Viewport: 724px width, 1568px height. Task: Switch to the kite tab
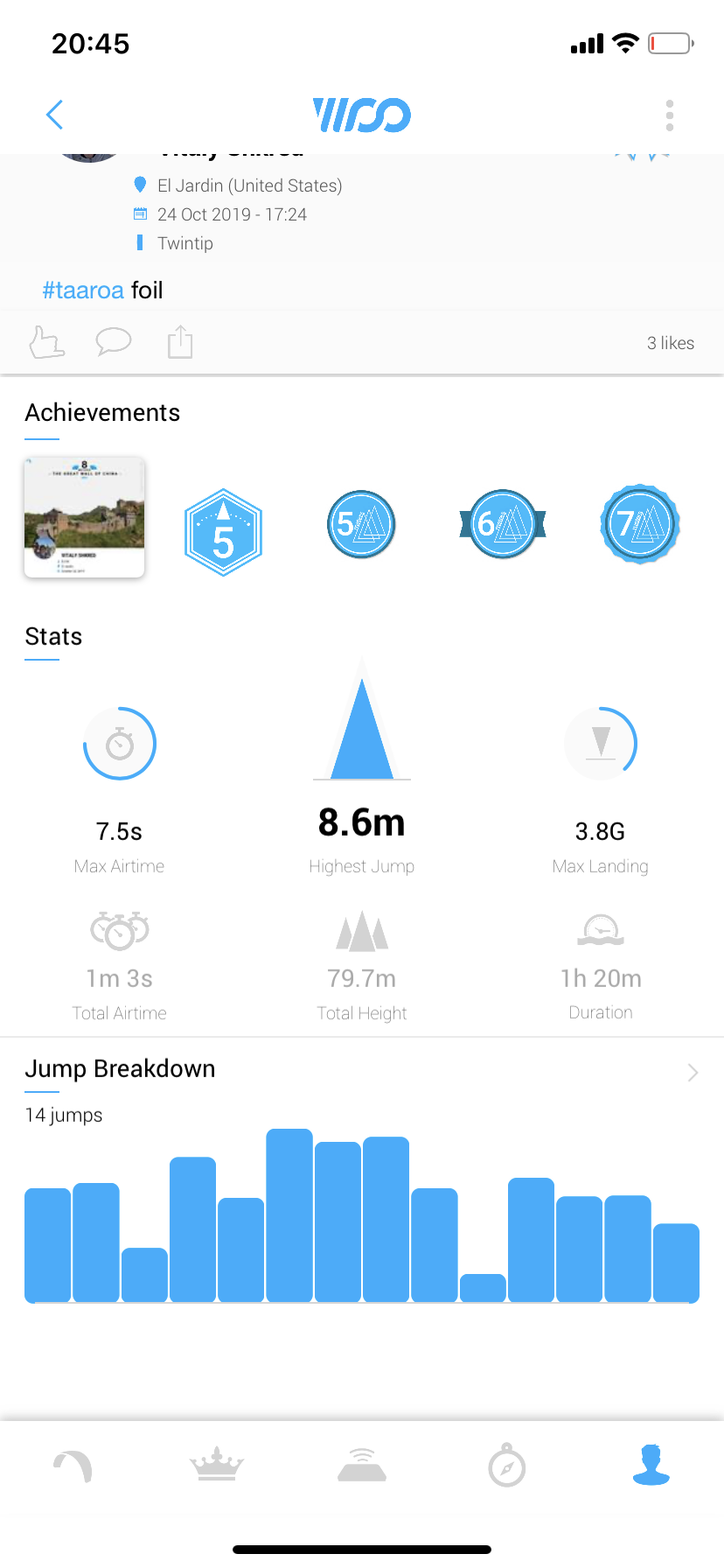(x=73, y=1466)
